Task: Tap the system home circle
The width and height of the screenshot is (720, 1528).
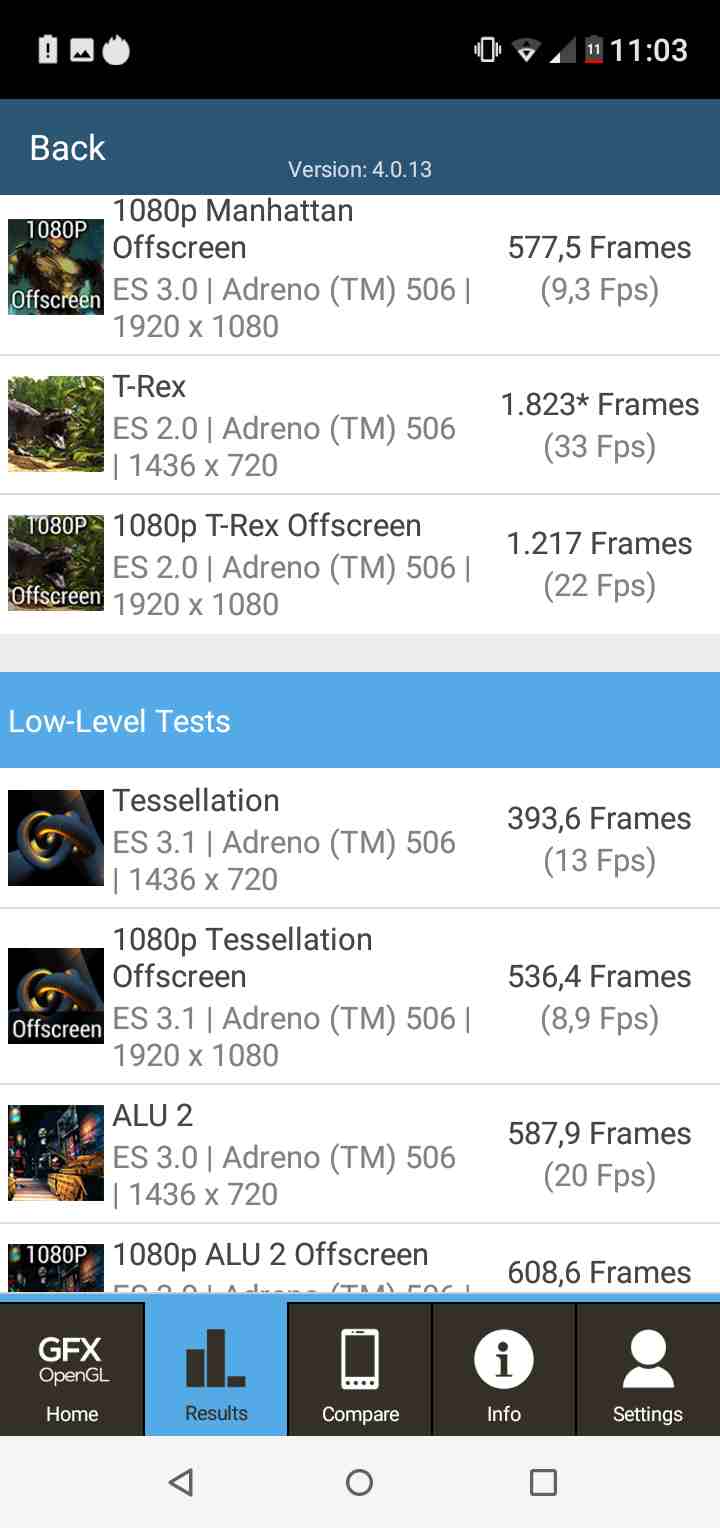Action: 359,1482
